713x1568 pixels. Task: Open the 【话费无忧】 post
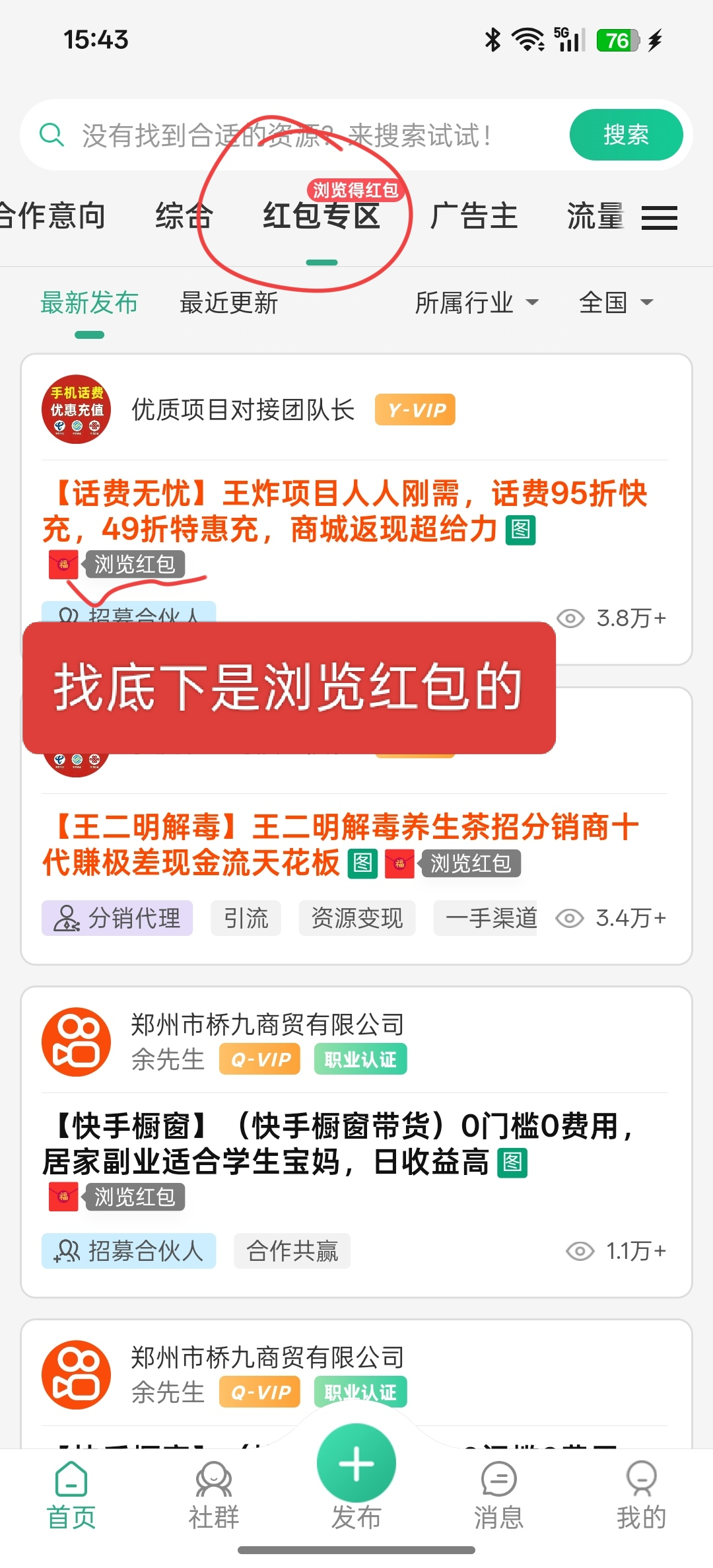tap(345, 511)
